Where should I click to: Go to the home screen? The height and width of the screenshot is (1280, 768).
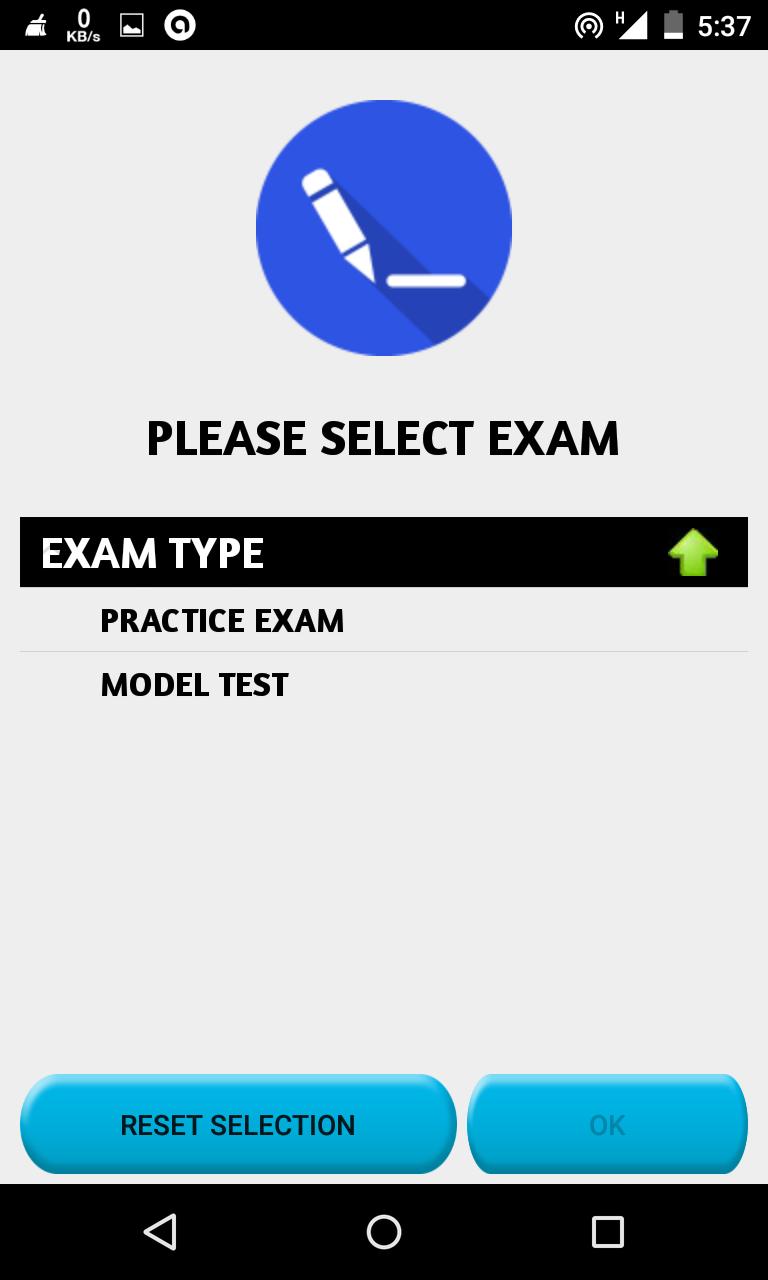coord(384,1232)
